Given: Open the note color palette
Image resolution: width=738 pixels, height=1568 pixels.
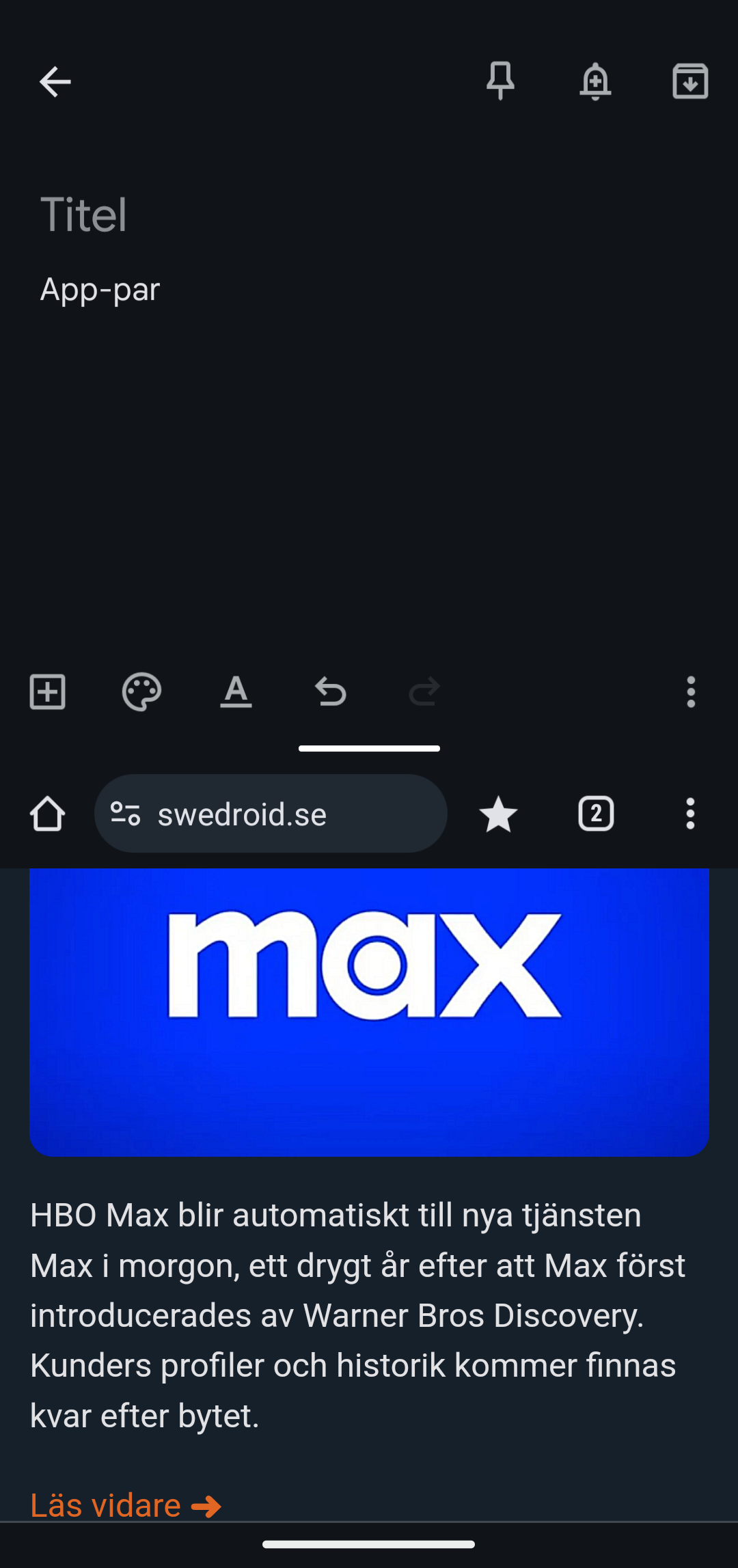Looking at the screenshot, I should [141, 691].
